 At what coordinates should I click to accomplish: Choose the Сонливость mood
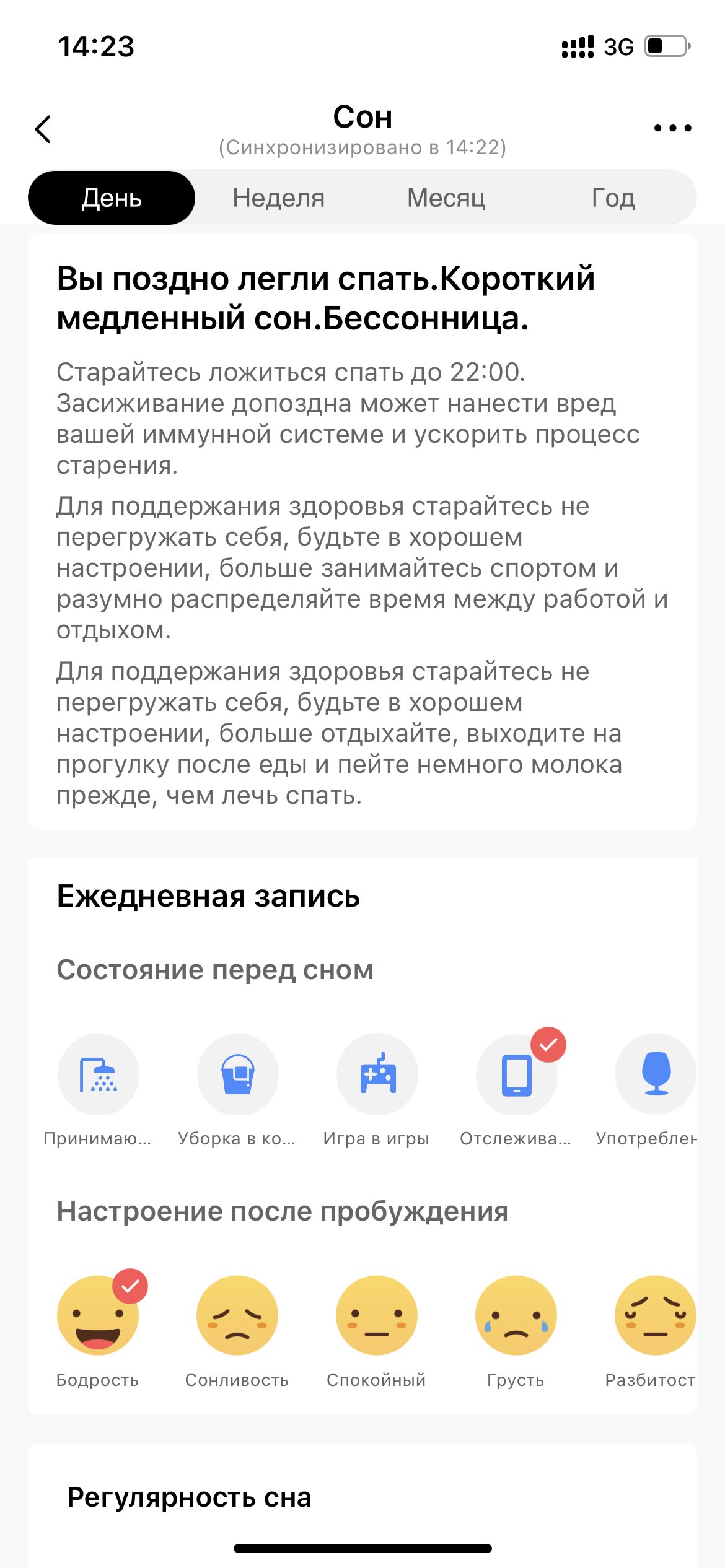(237, 1315)
